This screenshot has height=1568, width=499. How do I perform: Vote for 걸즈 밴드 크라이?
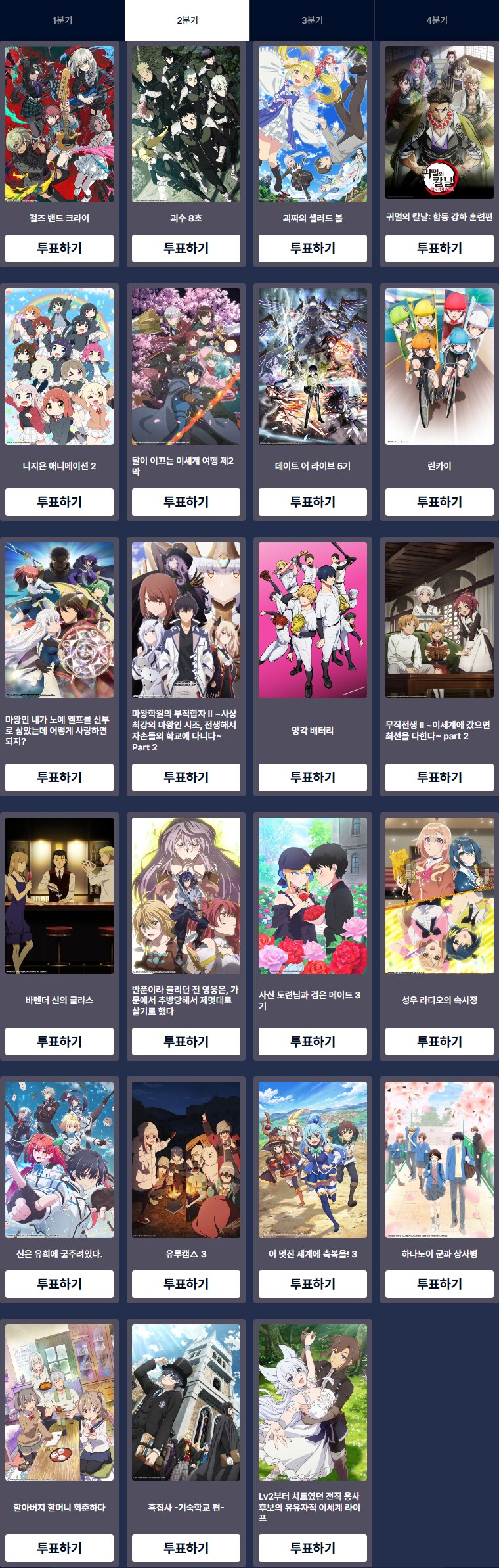59,248
